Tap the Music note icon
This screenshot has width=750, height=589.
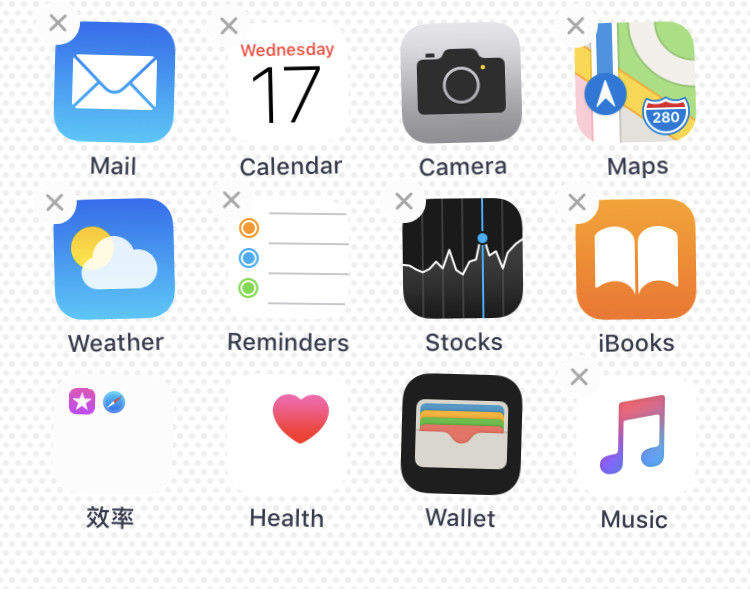634,434
